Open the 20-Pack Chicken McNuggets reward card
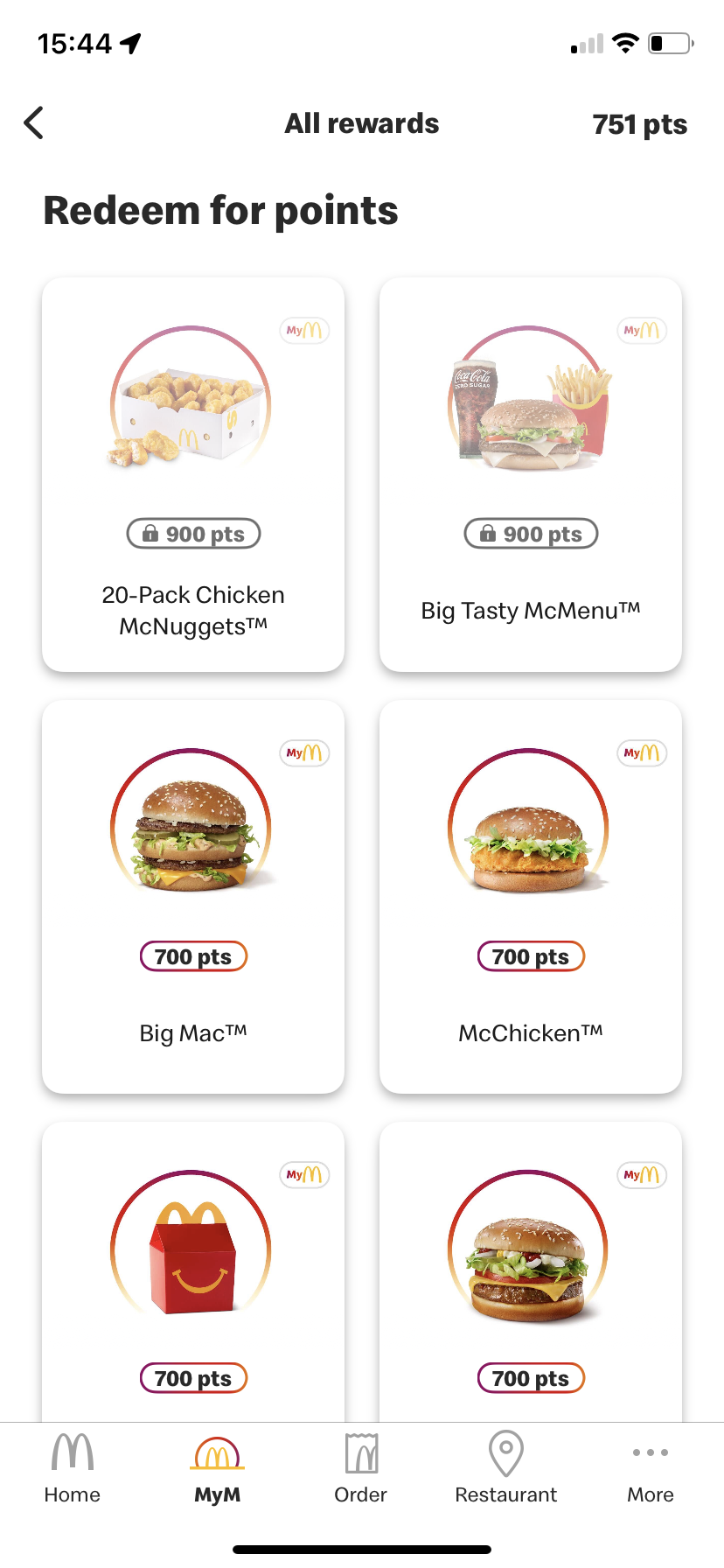The width and height of the screenshot is (724, 1568). (x=193, y=474)
